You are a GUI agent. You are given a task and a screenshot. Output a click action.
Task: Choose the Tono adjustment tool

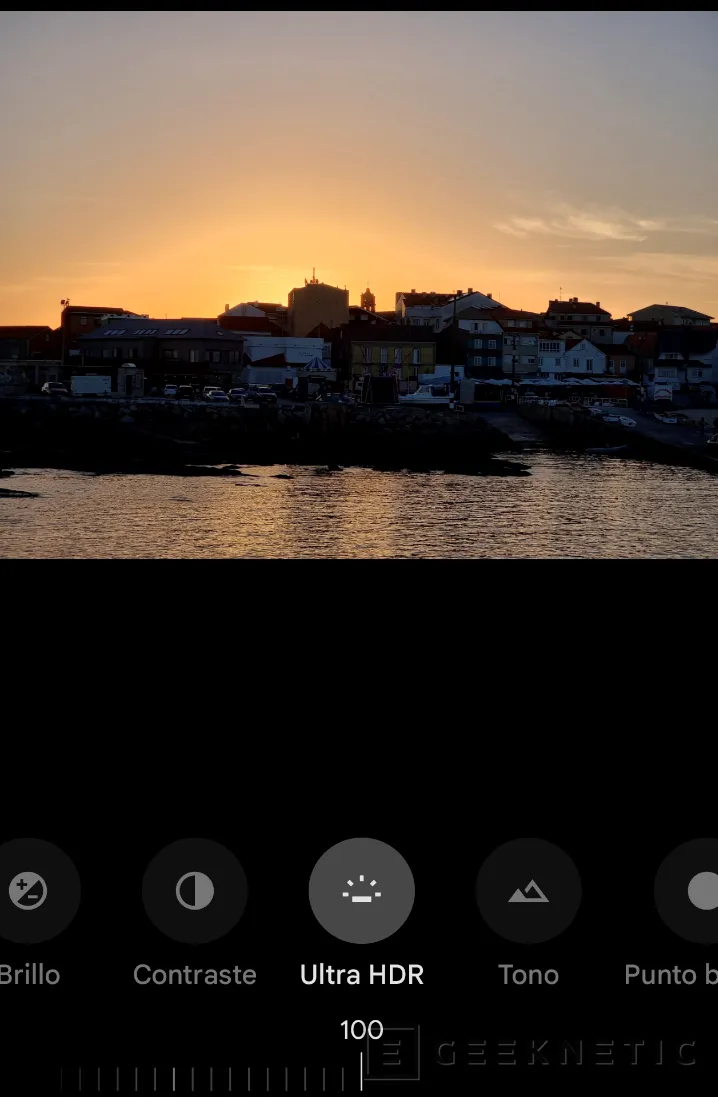(x=528, y=890)
